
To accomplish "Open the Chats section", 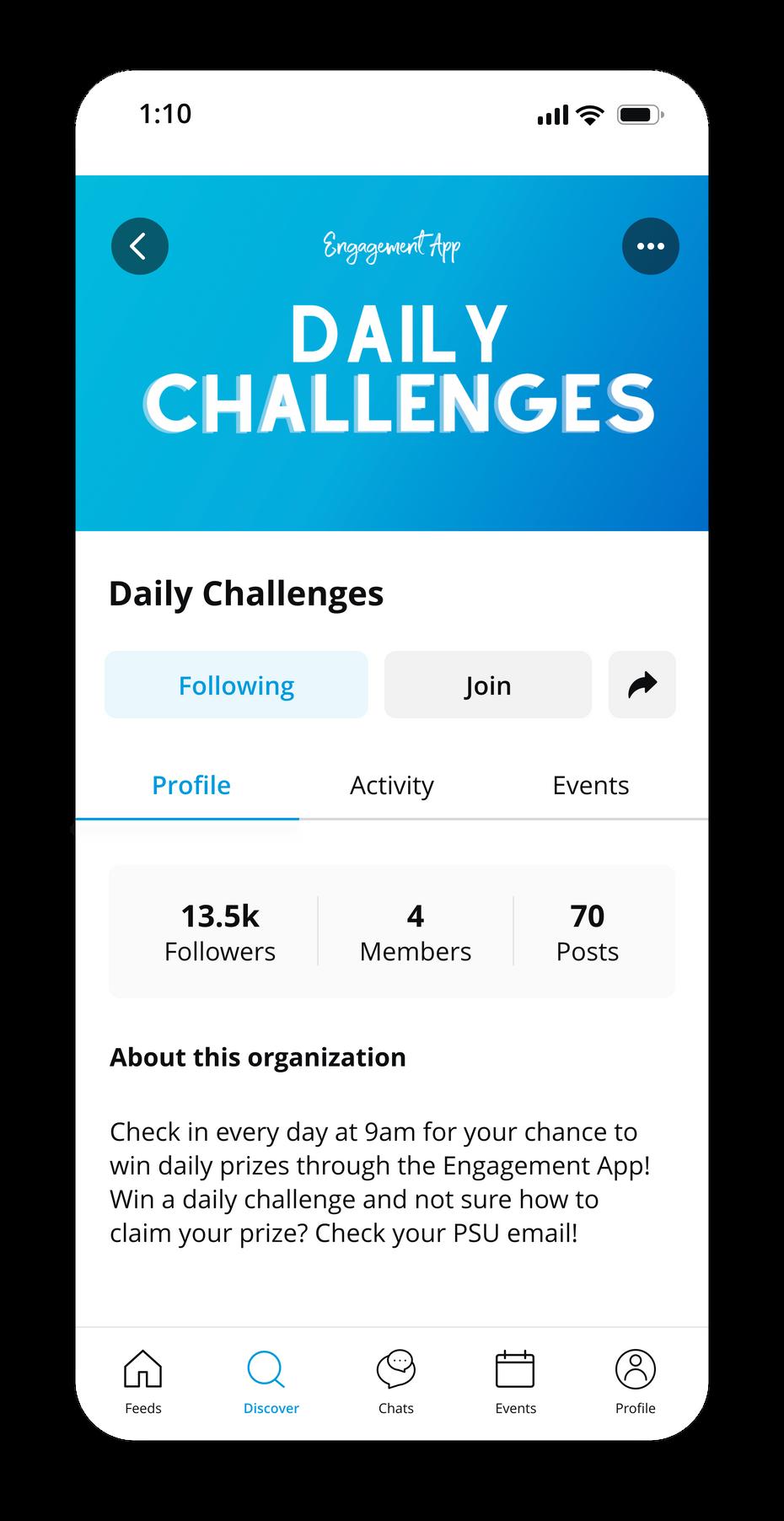I will click(395, 1382).
